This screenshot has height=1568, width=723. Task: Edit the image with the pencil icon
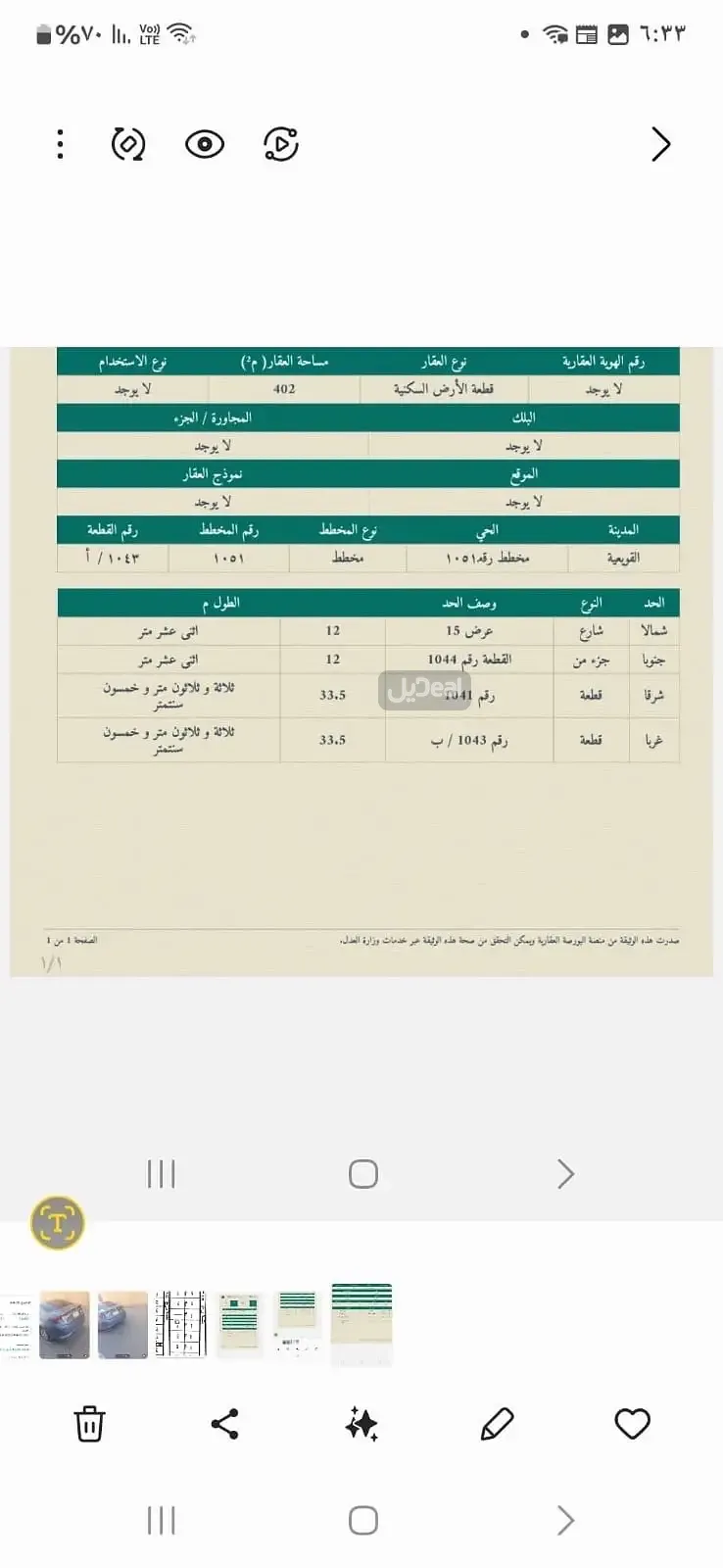(x=497, y=1424)
